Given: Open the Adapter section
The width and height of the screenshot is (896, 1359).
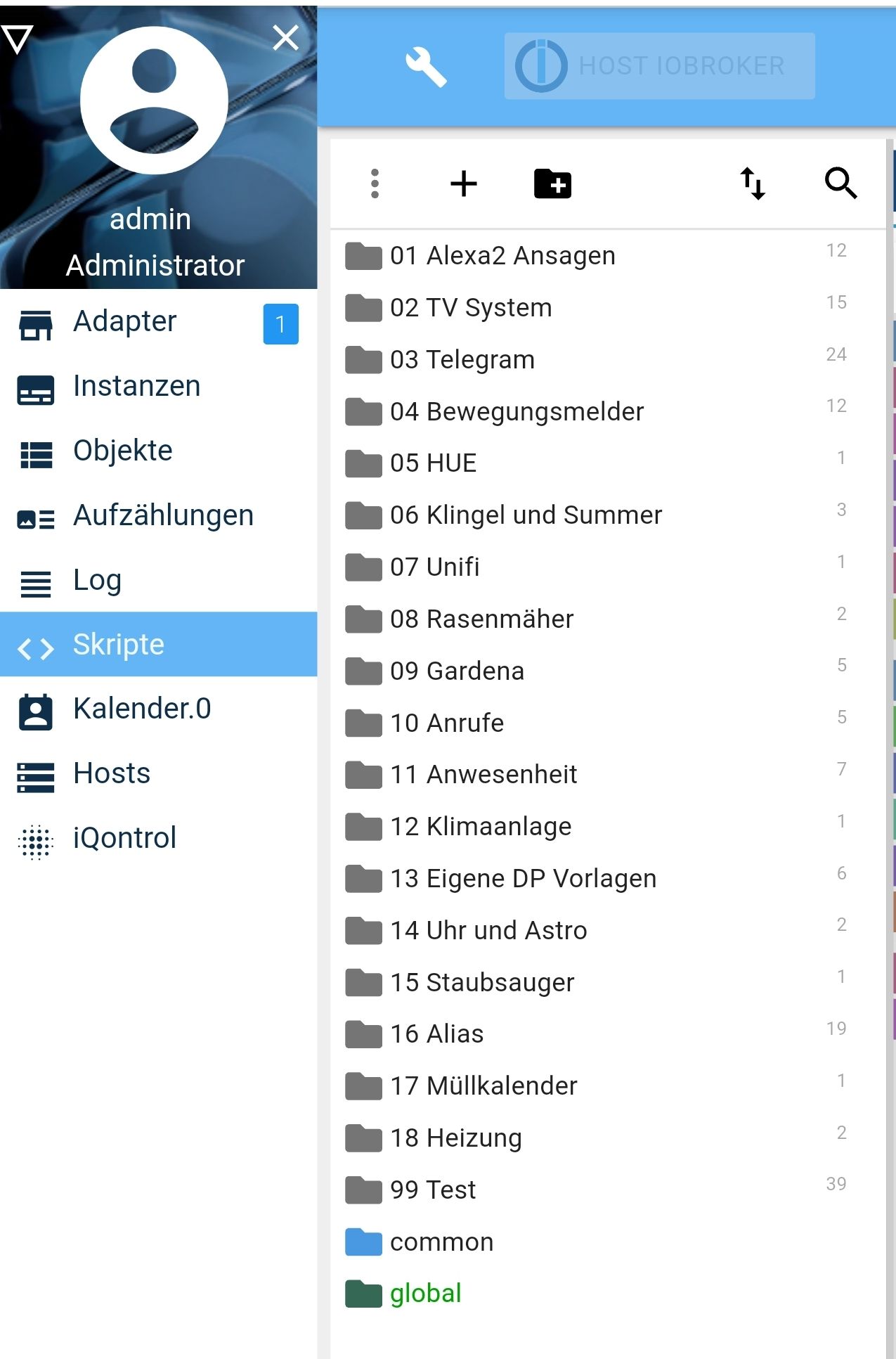Looking at the screenshot, I should [x=124, y=322].
